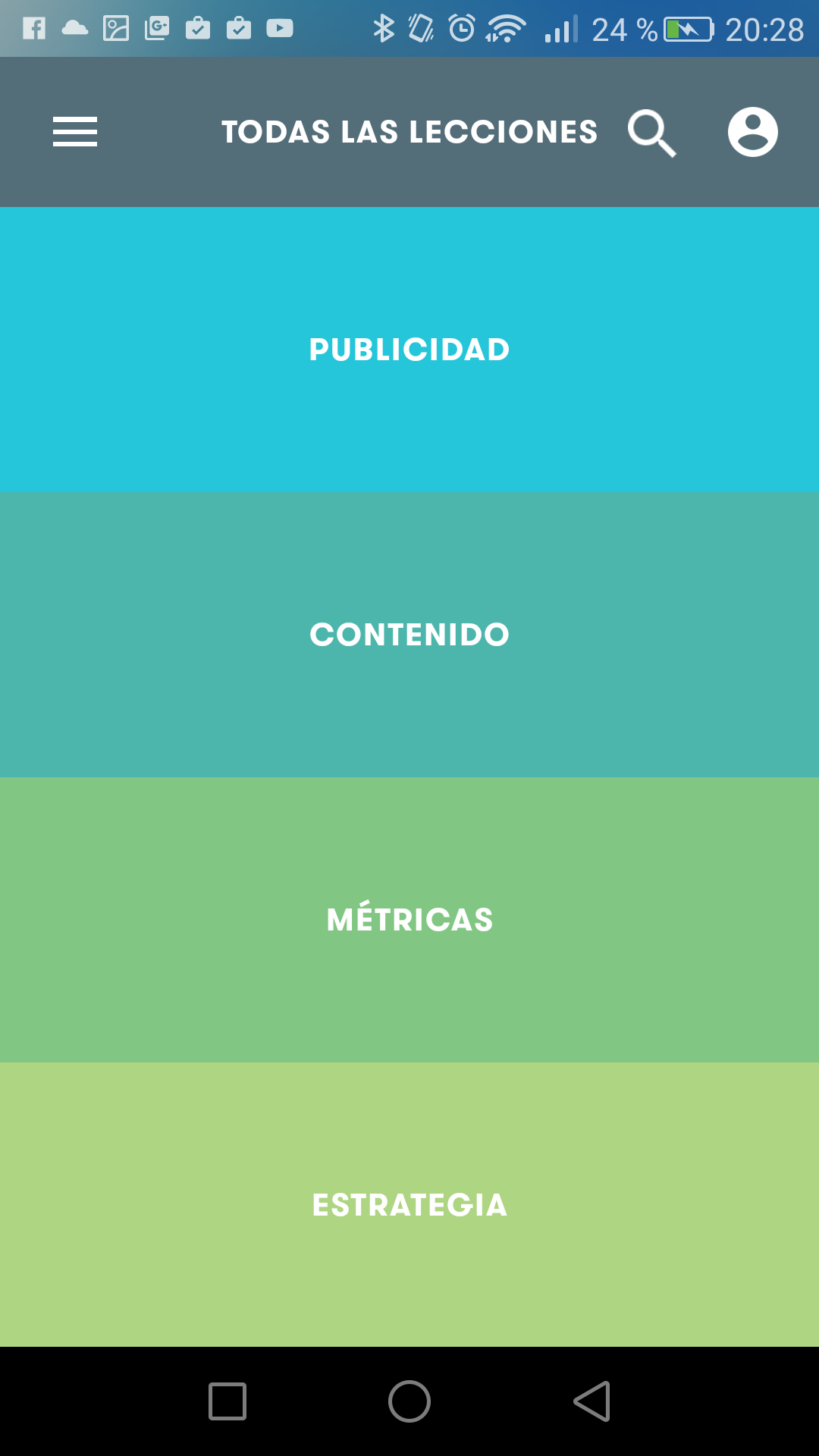Go to the Android home screen
This screenshot has width=819, height=1456.
409,1401
